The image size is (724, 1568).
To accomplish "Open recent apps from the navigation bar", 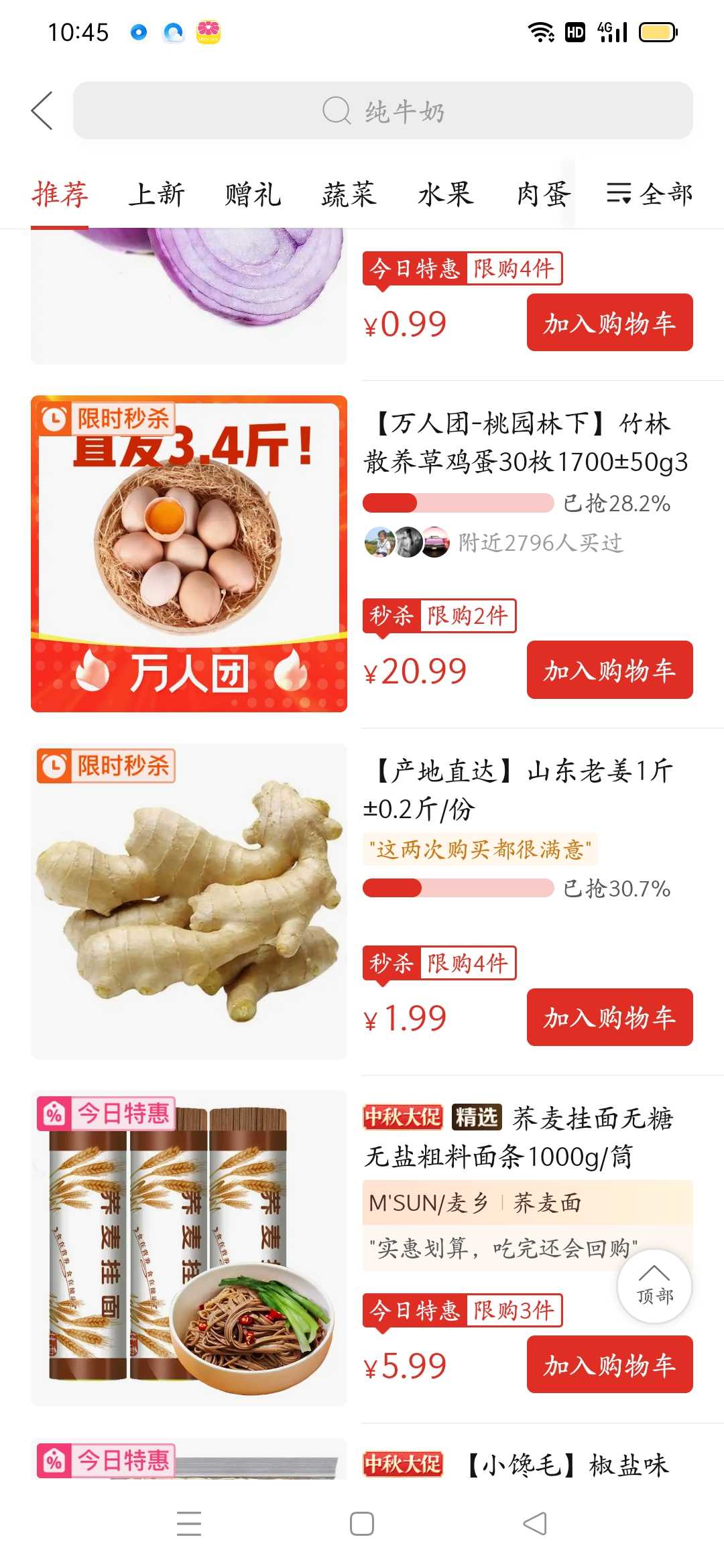I will click(x=189, y=1524).
